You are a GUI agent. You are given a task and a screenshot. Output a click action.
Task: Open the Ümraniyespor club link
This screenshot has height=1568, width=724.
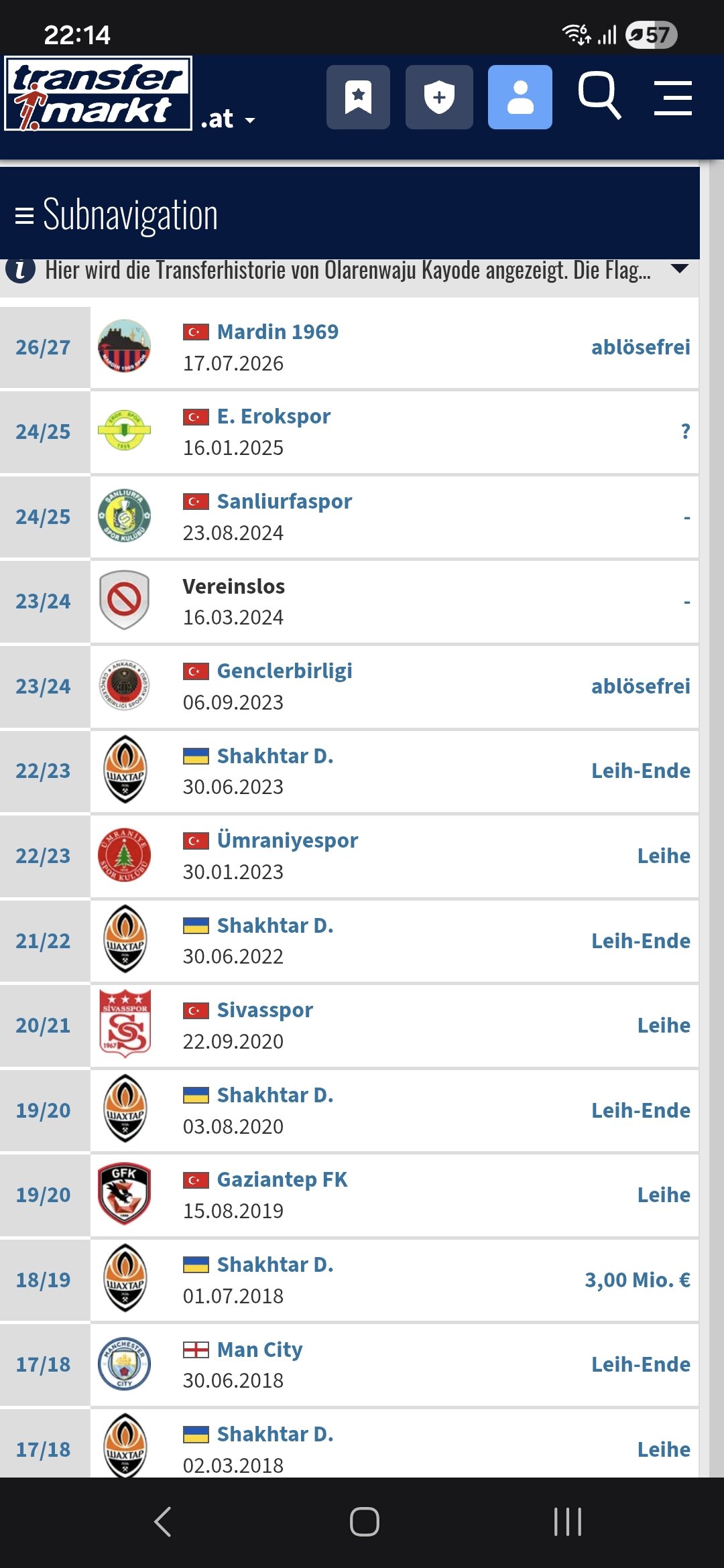(288, 840)
